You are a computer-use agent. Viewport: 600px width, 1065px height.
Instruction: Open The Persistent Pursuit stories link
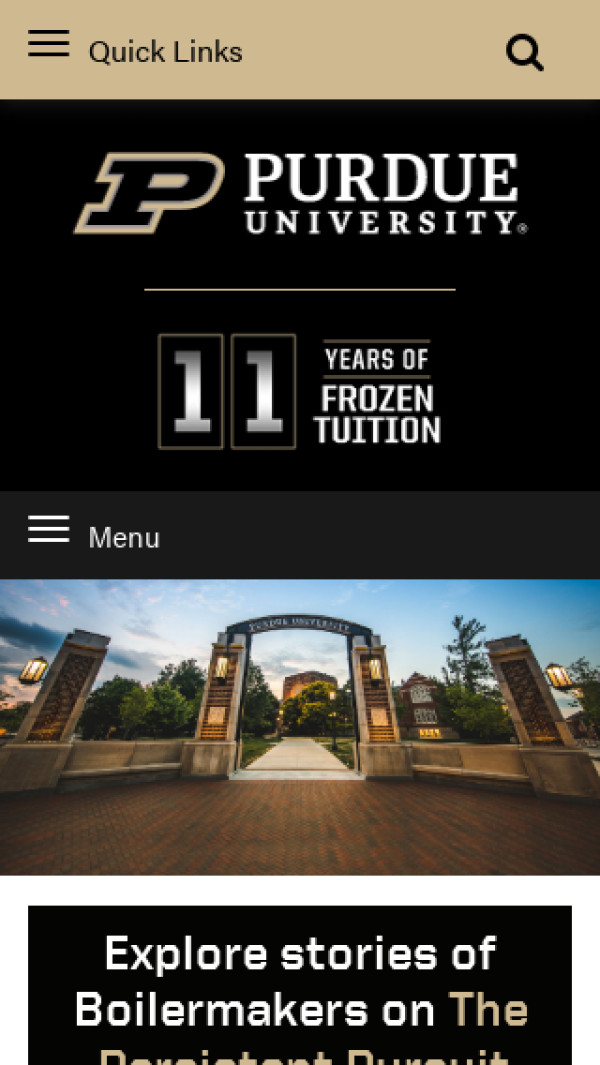[x=486, y=1012]
